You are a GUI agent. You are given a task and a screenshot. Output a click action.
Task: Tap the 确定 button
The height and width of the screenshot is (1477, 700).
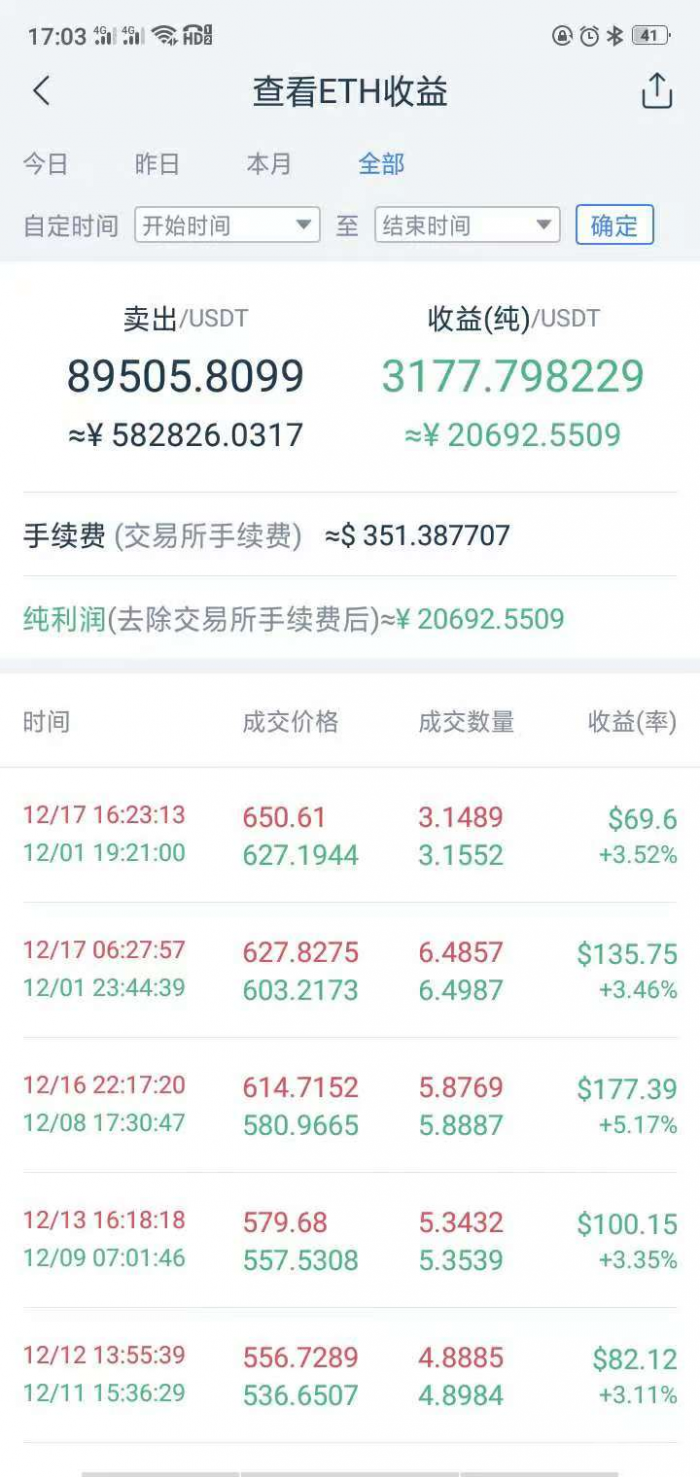click(x=614, y=225)
